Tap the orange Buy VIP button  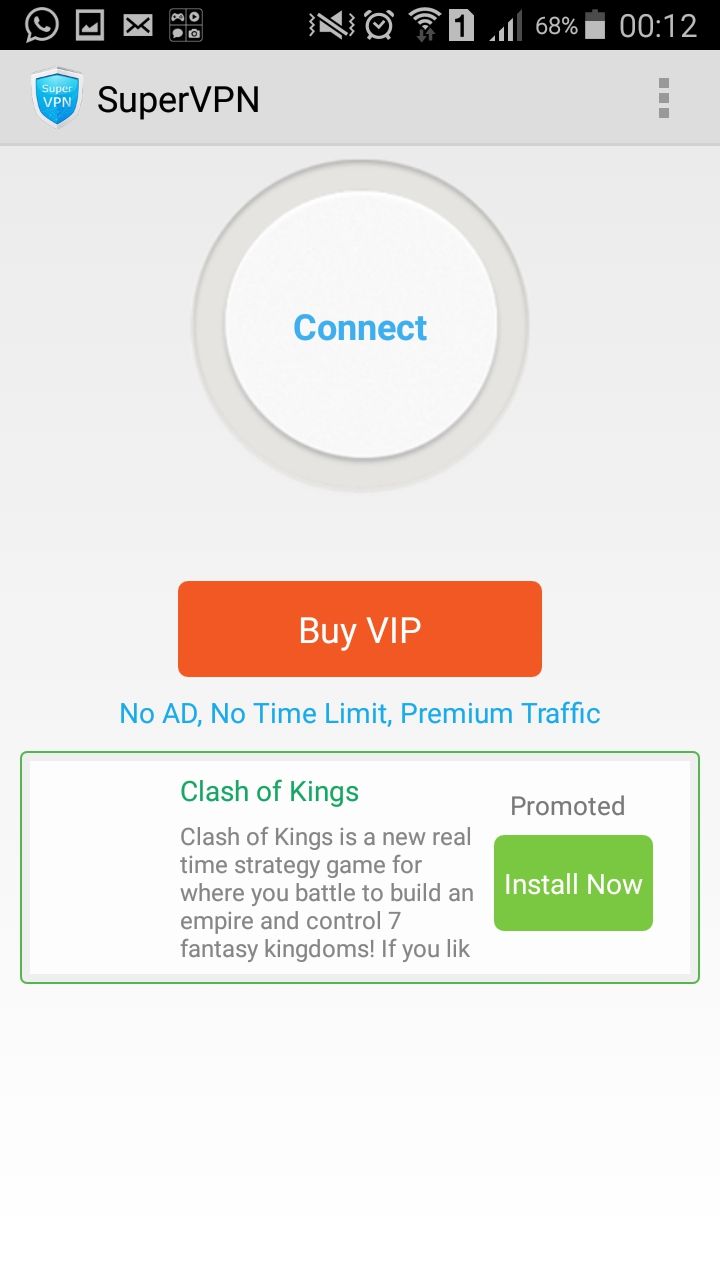(360, 629)
